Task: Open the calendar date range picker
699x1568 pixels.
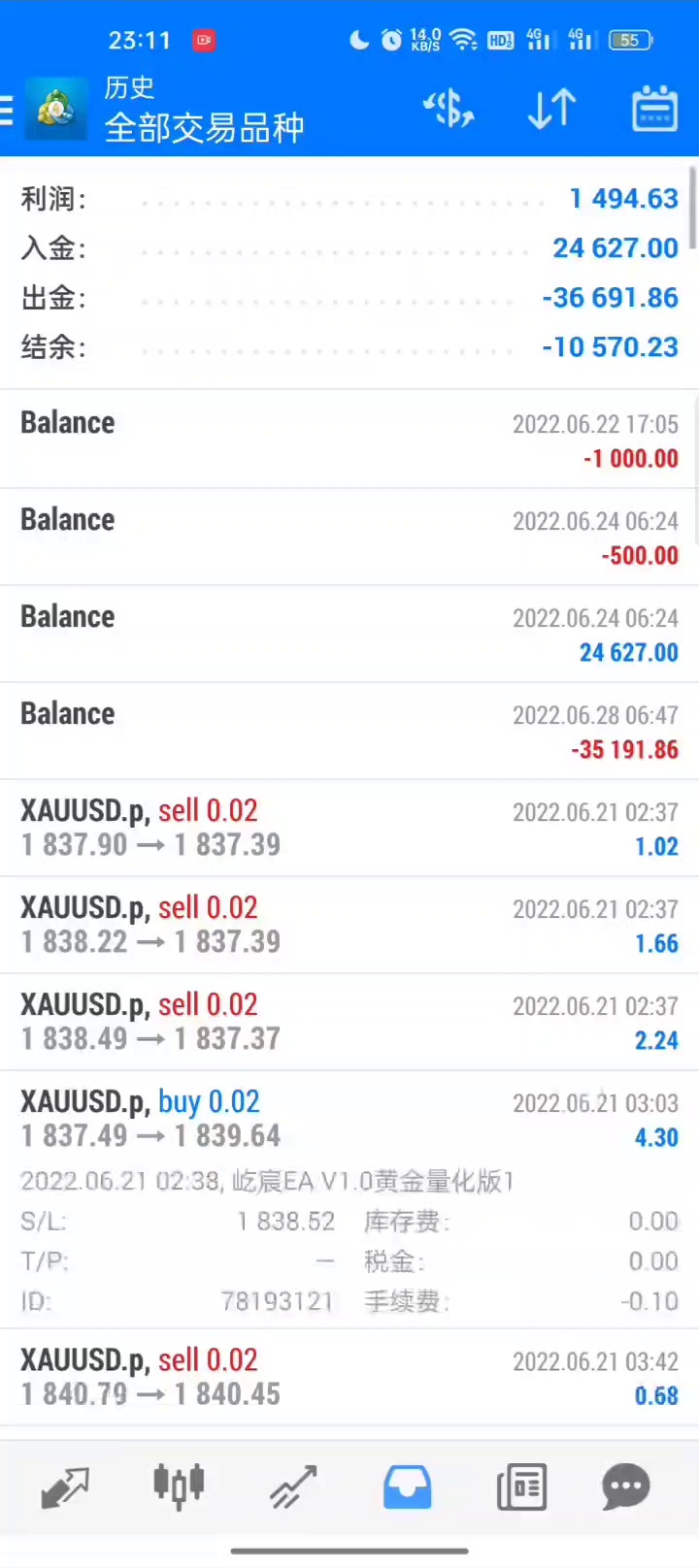Action: tap(654, 110)
